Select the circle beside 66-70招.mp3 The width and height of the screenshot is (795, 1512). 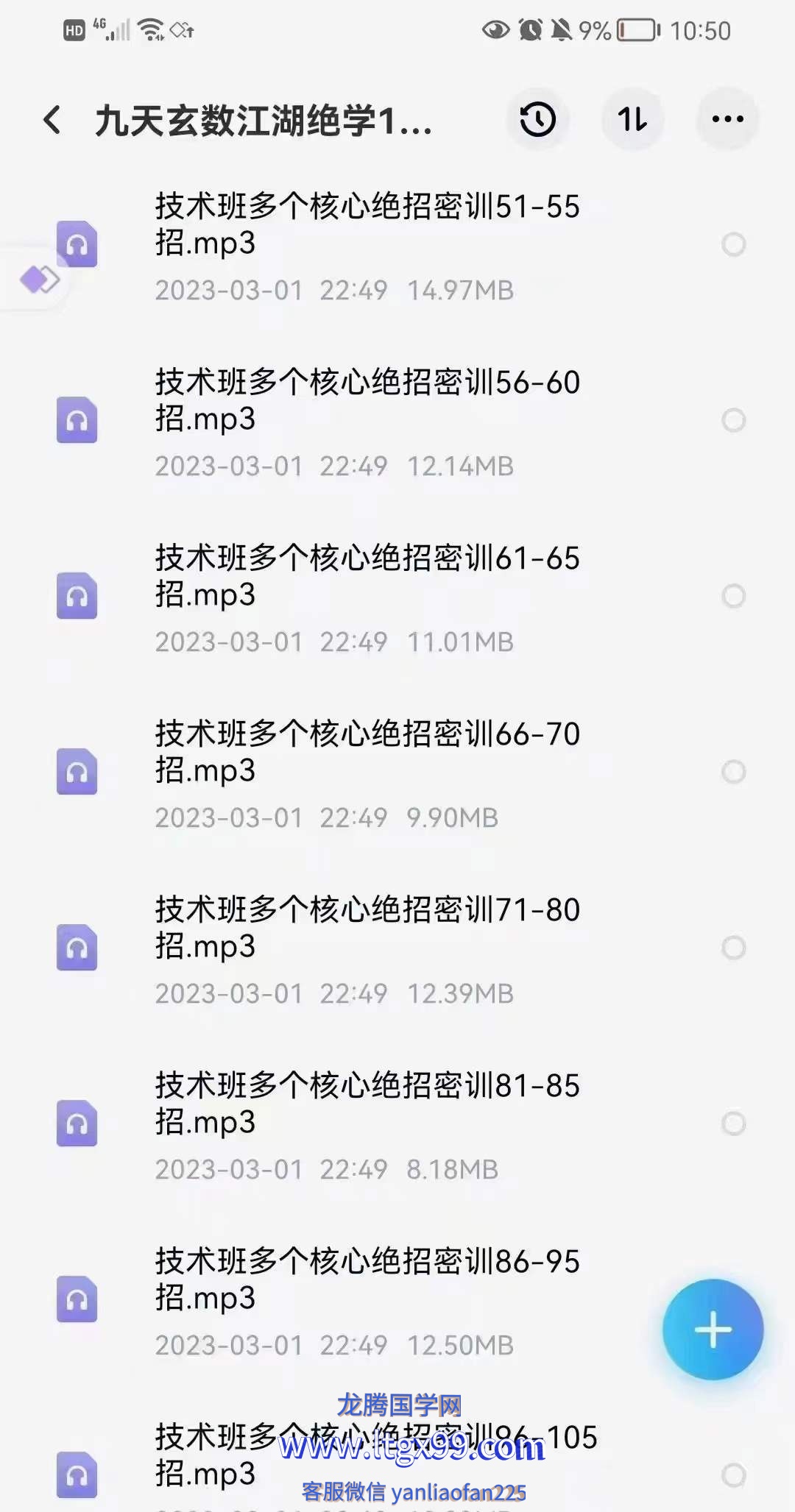tap(733, 772)
